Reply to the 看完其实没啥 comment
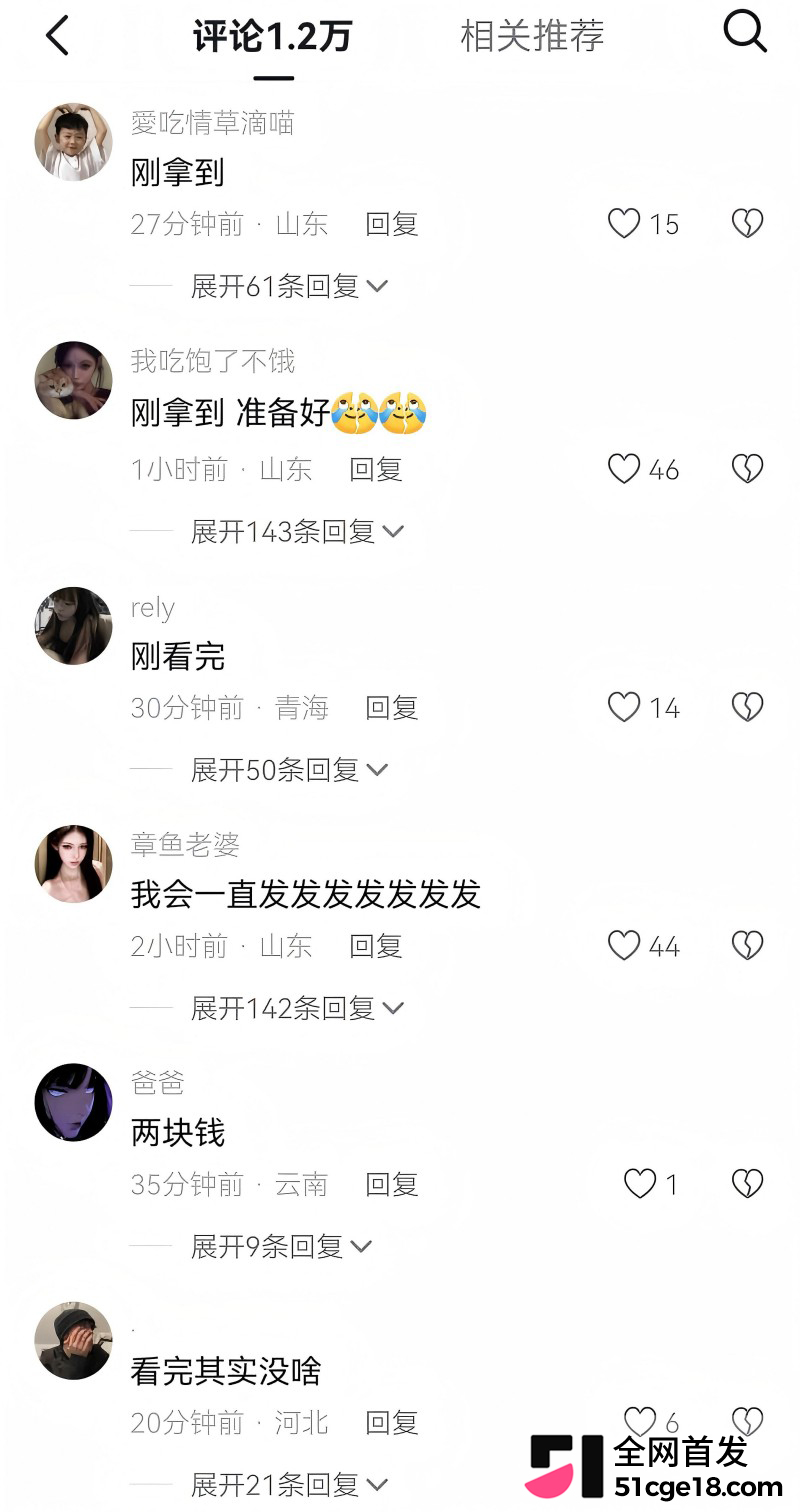 pos(392,1422)
